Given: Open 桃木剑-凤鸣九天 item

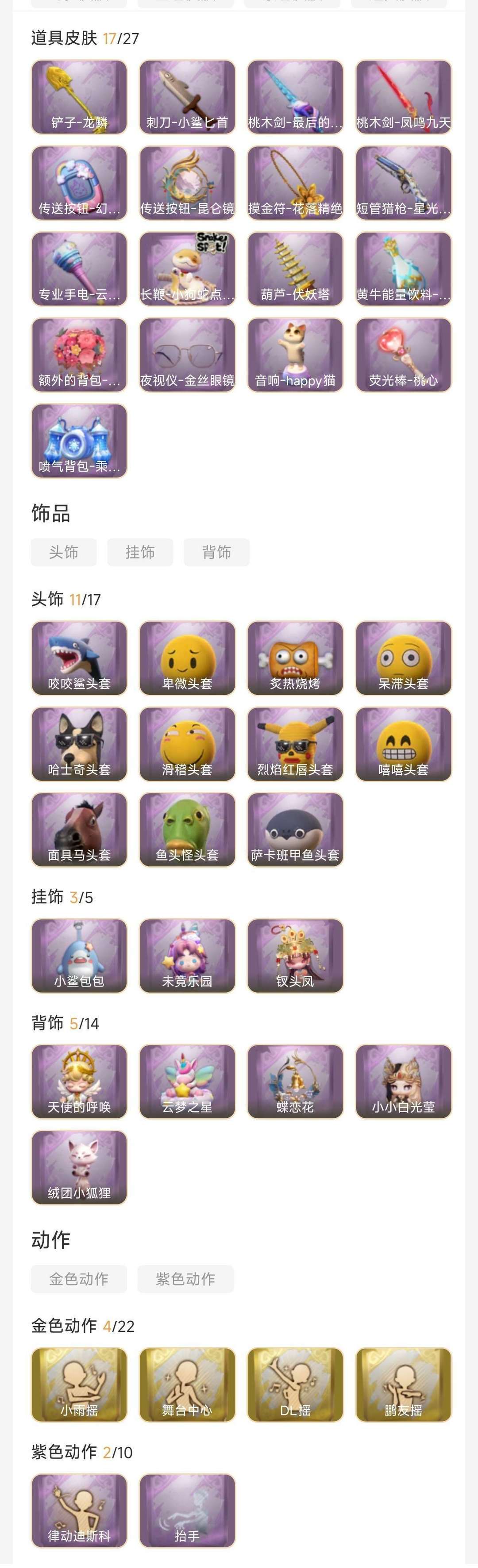Looking at the screenshot, I should coord(403,97).
